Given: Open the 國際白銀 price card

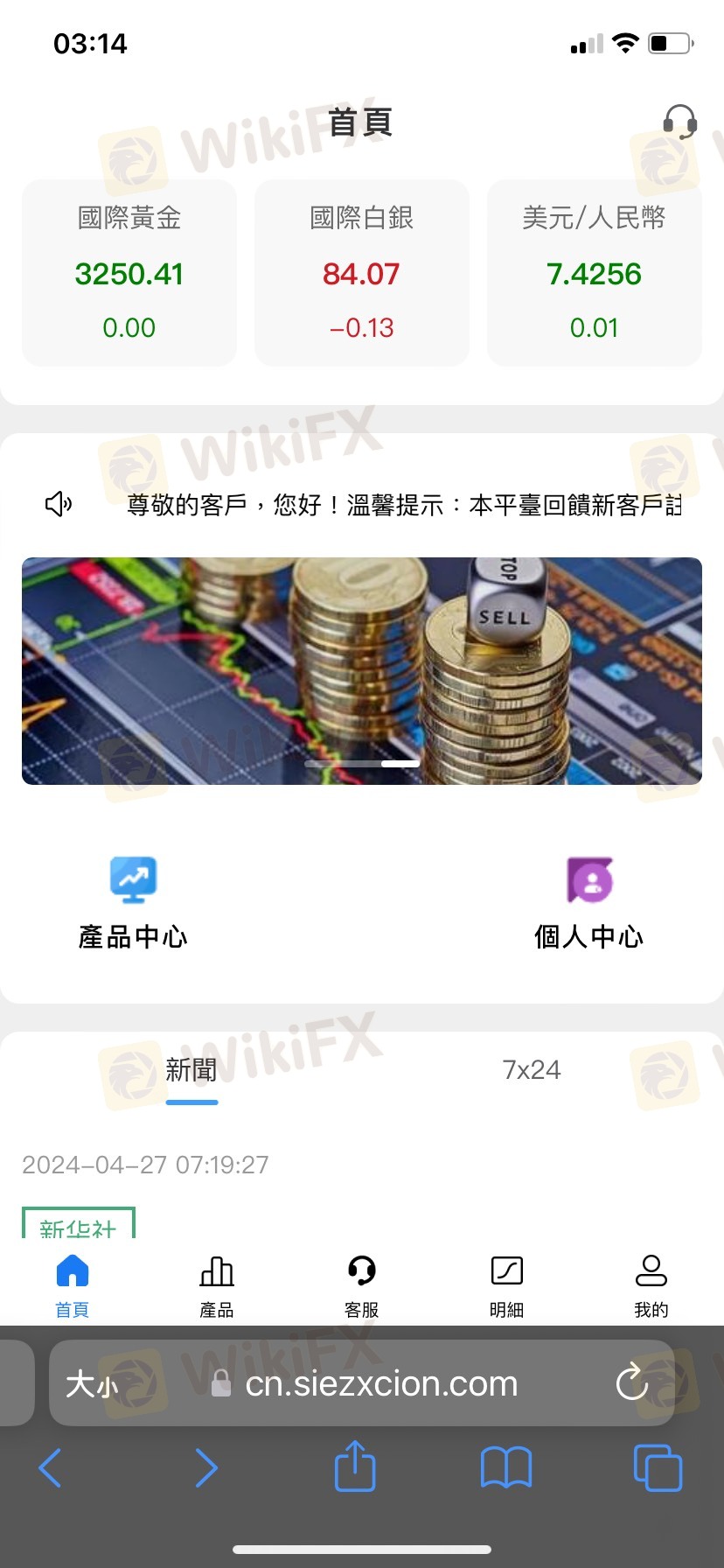Looking at the screenshot, I should (362, 273).
